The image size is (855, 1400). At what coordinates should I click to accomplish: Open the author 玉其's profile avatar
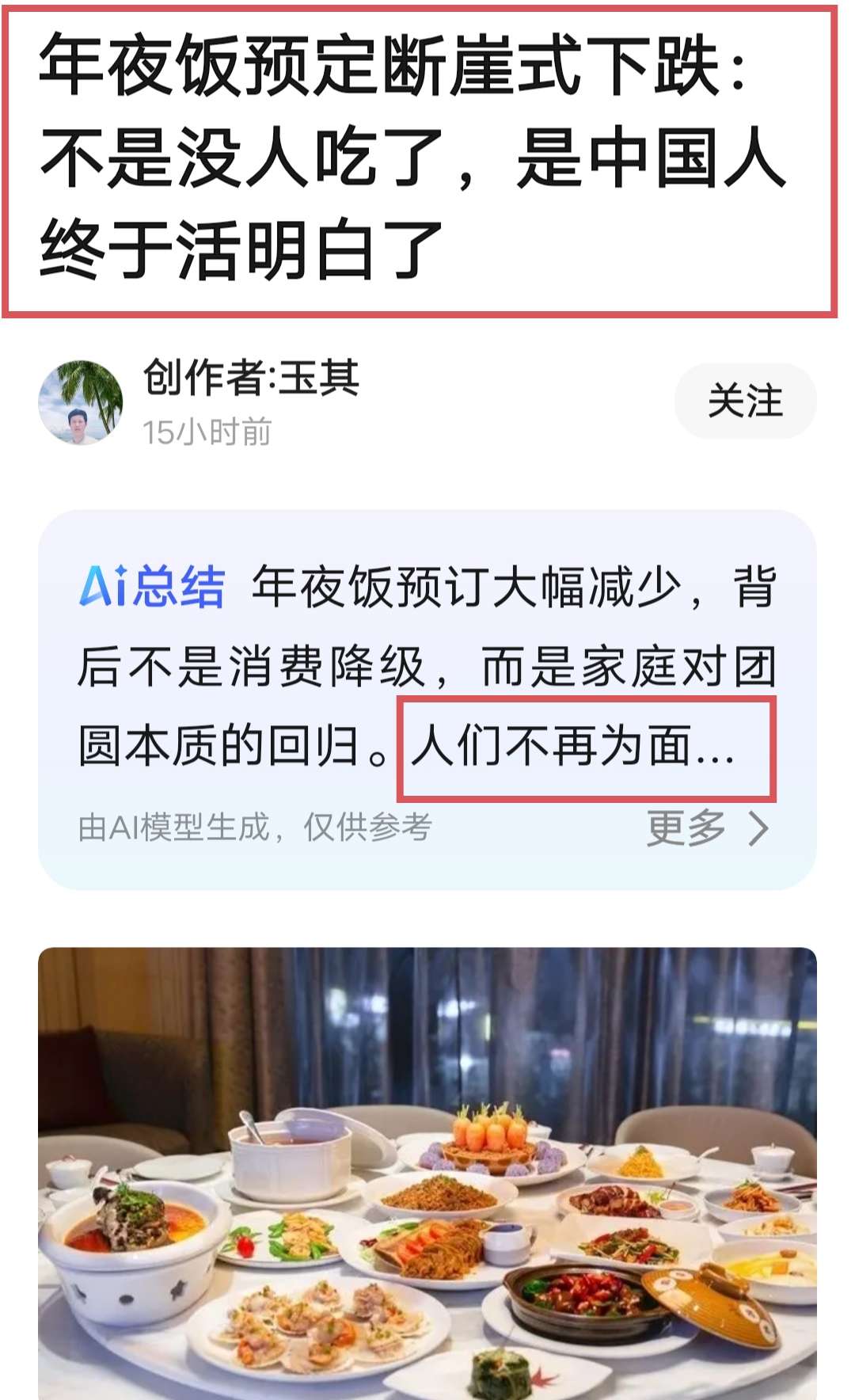click(x=81, y=403)
